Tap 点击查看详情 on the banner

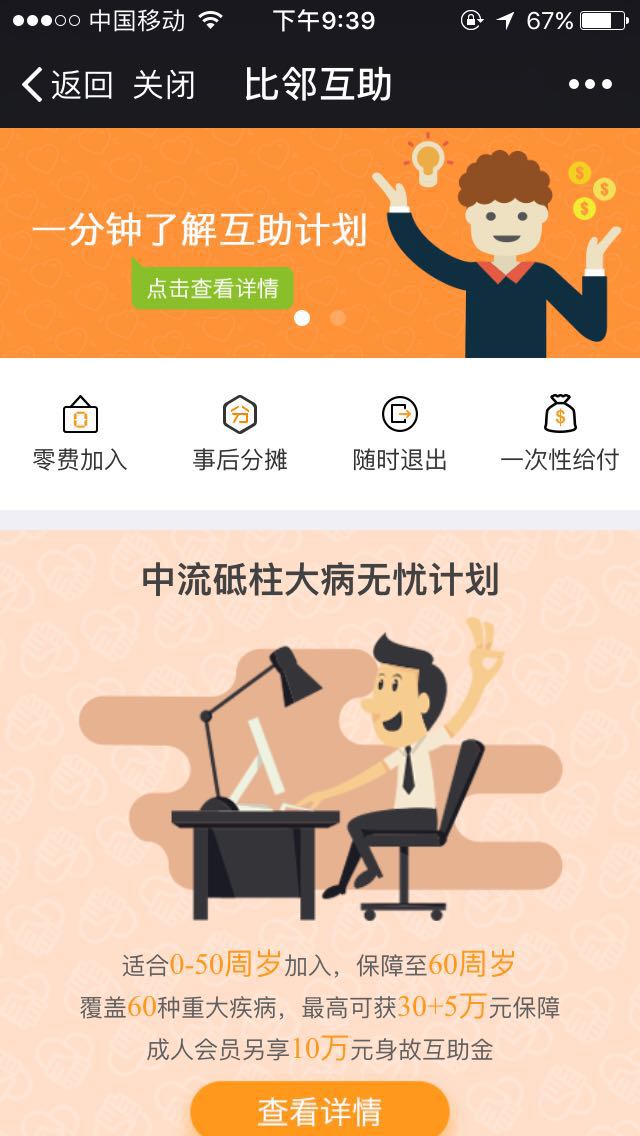pyautogui.click(x=212, y=289)
